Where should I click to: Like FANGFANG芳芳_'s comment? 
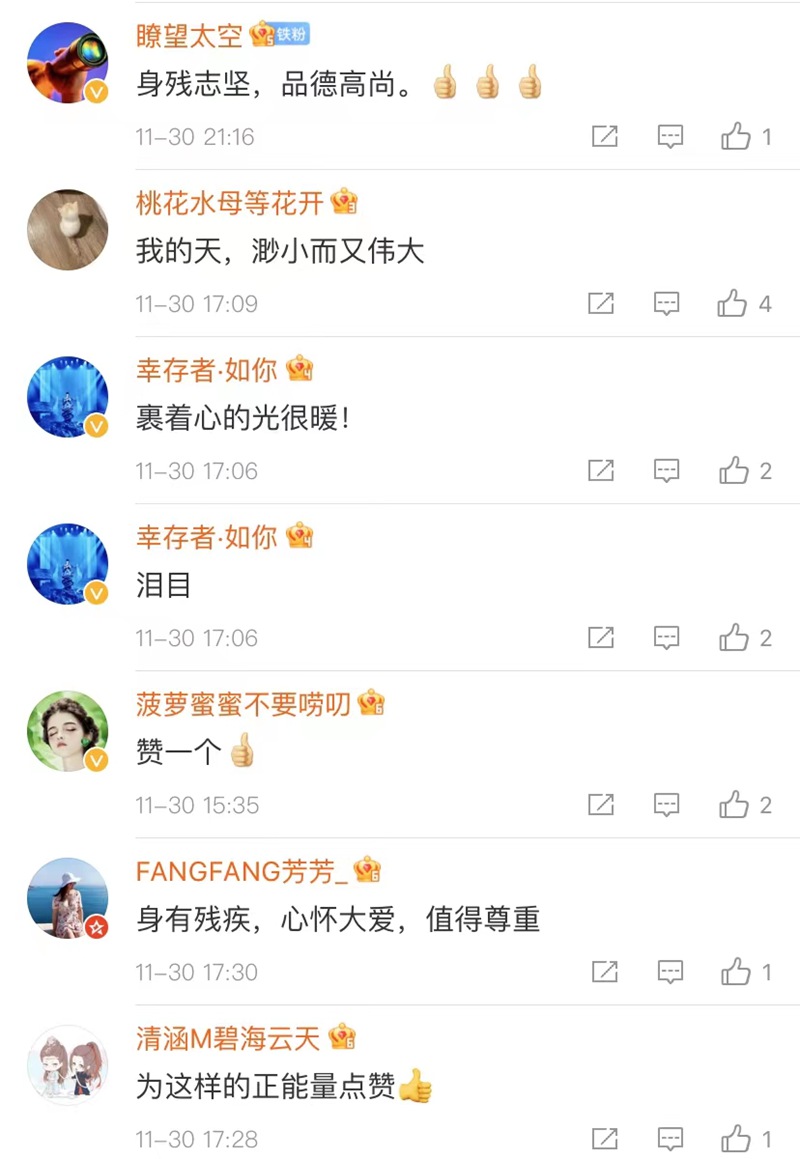tap(736, 971)
